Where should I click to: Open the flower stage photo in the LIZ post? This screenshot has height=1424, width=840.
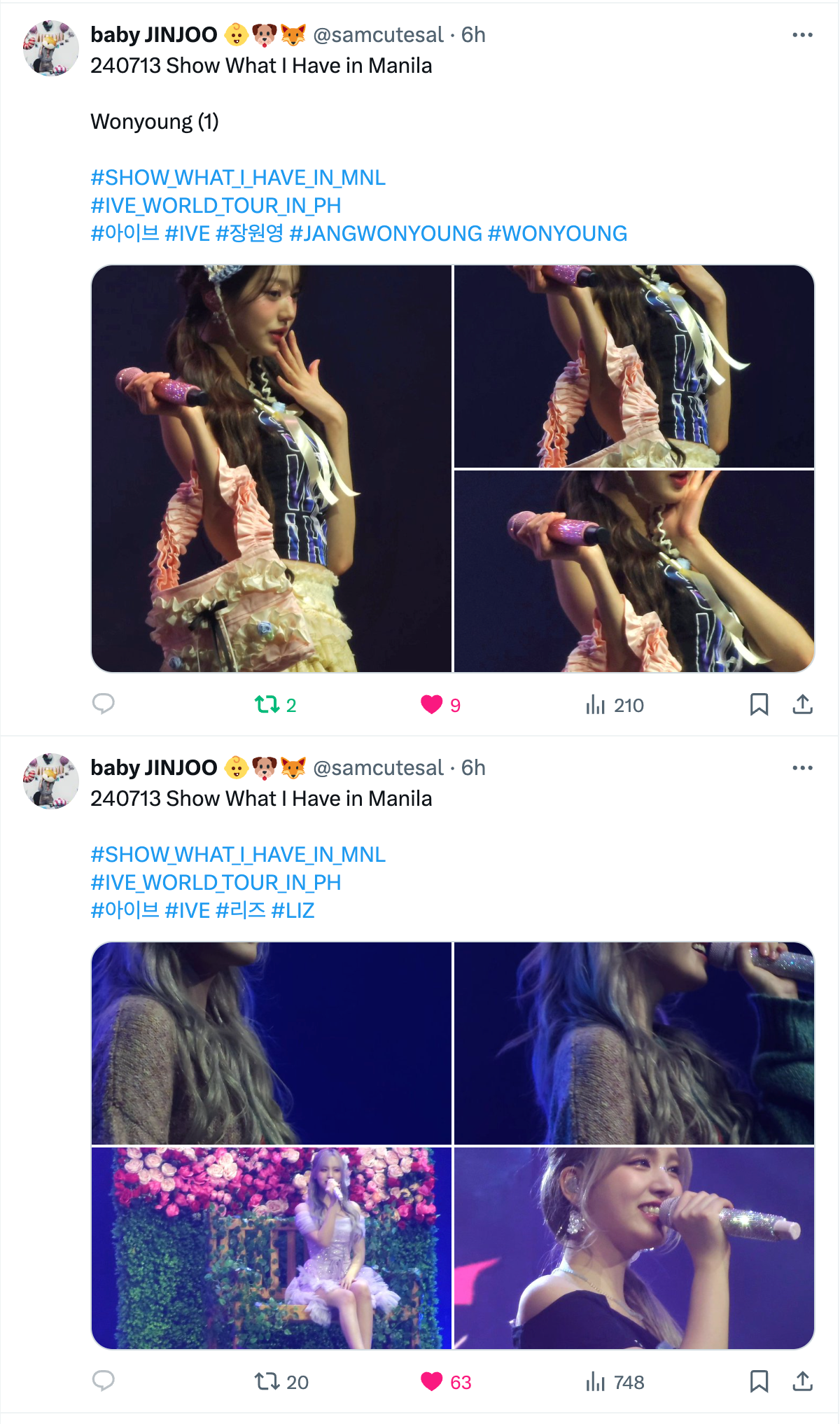pyautogui.click(x=272, y=1248)
